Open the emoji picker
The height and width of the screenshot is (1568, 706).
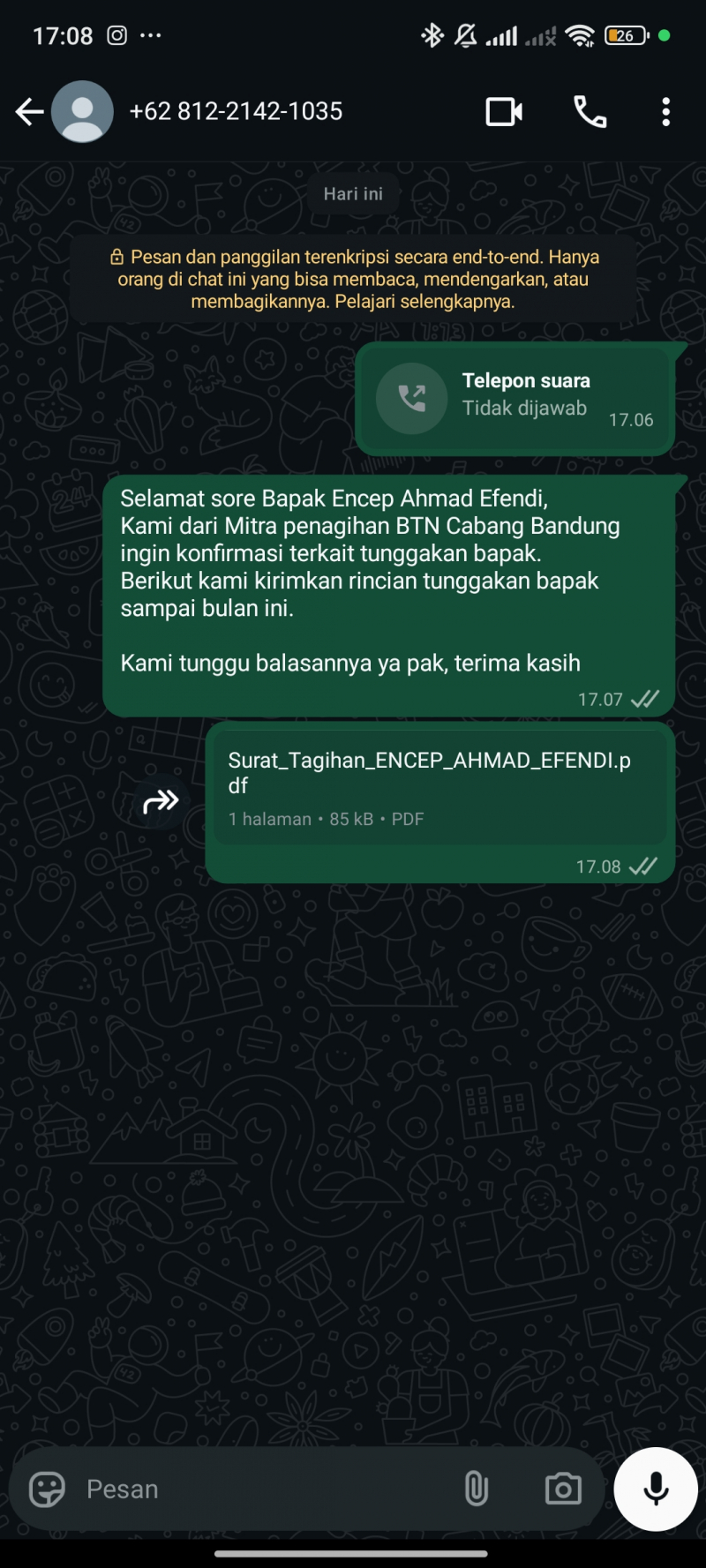pos(48,1489)
